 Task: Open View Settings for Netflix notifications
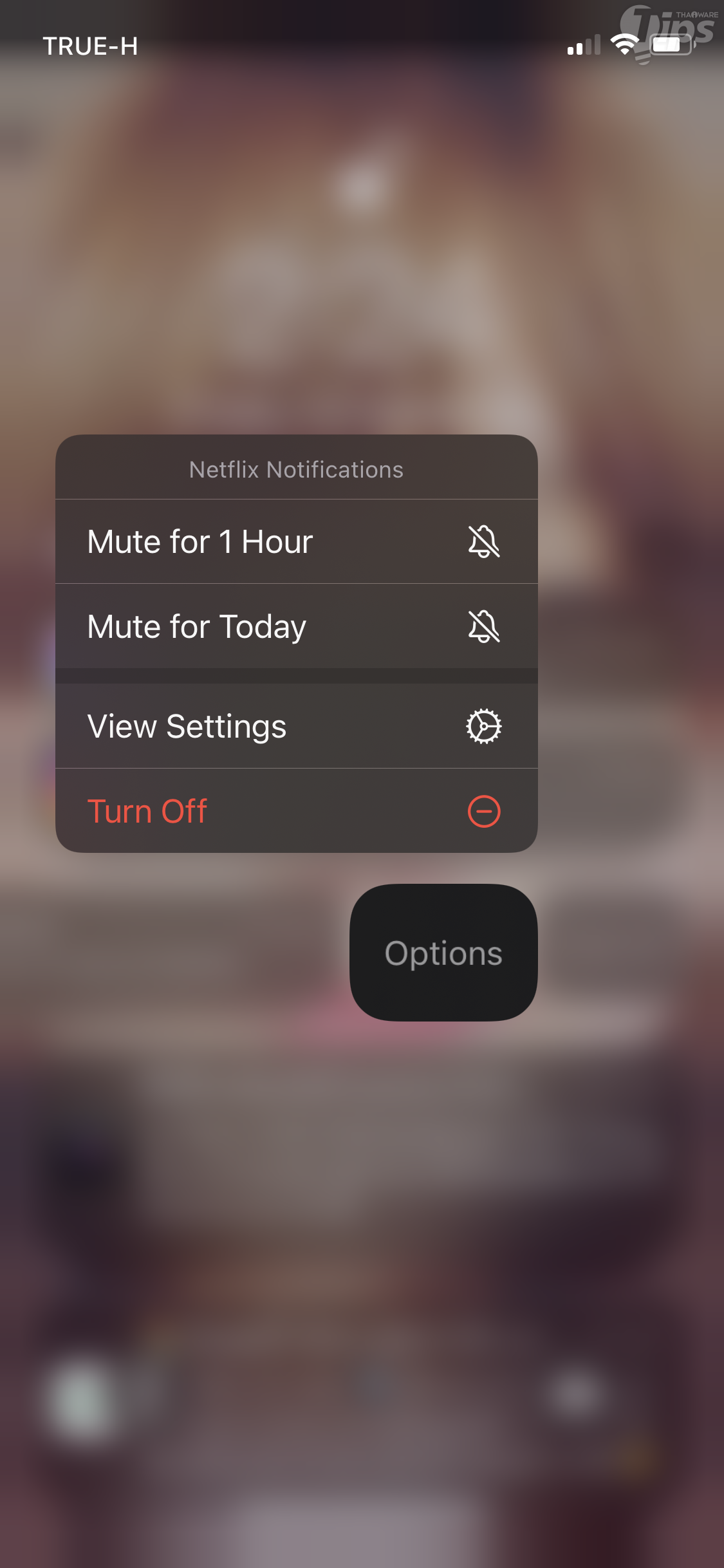point(296,726)
